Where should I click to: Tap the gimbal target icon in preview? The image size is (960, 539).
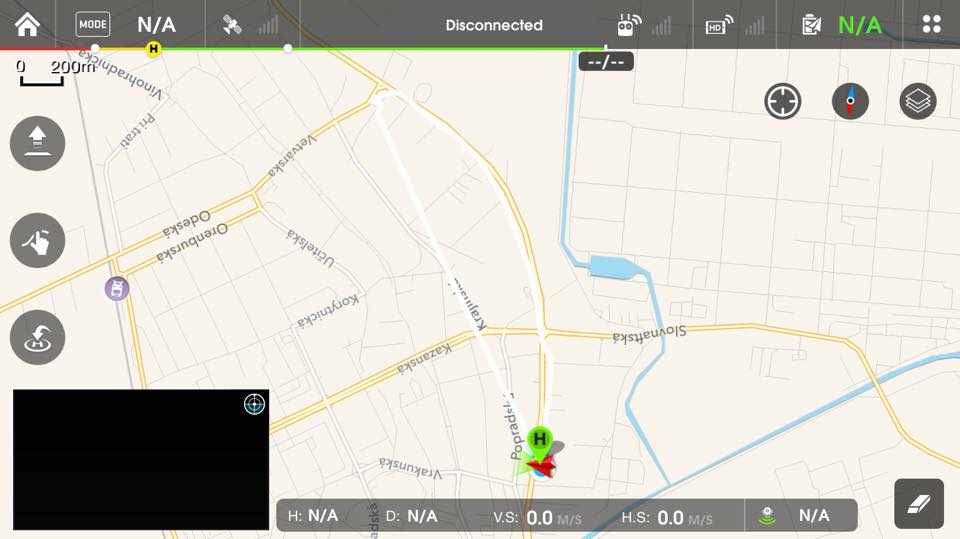(254, 404)
